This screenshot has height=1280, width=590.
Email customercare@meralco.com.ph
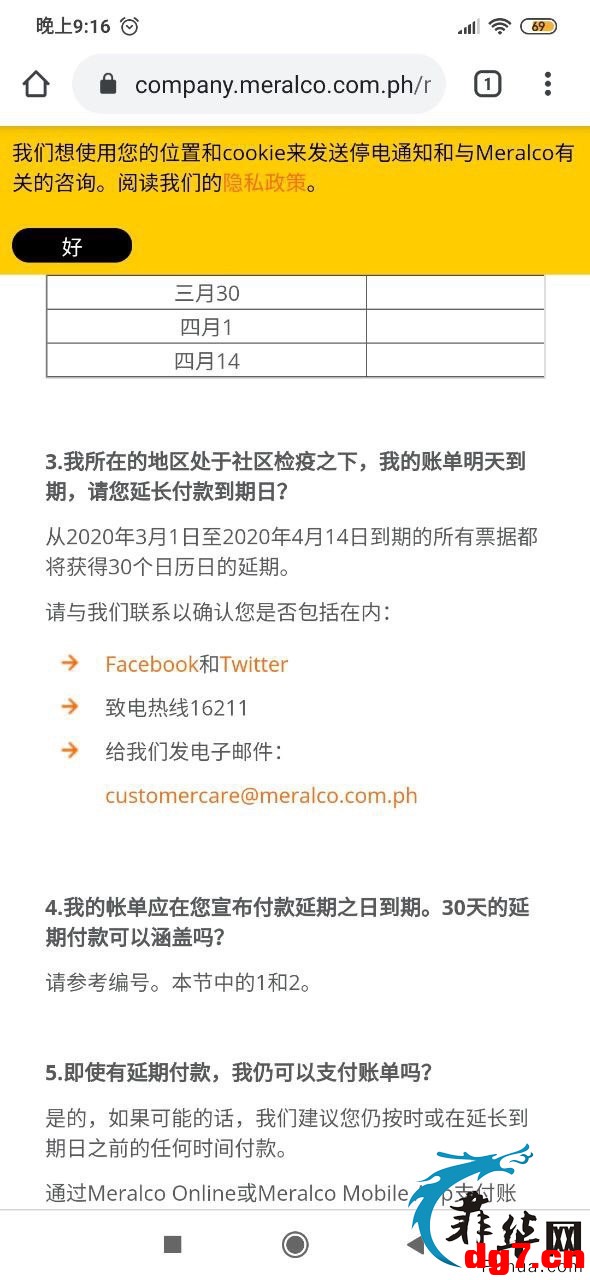point(261,796)
